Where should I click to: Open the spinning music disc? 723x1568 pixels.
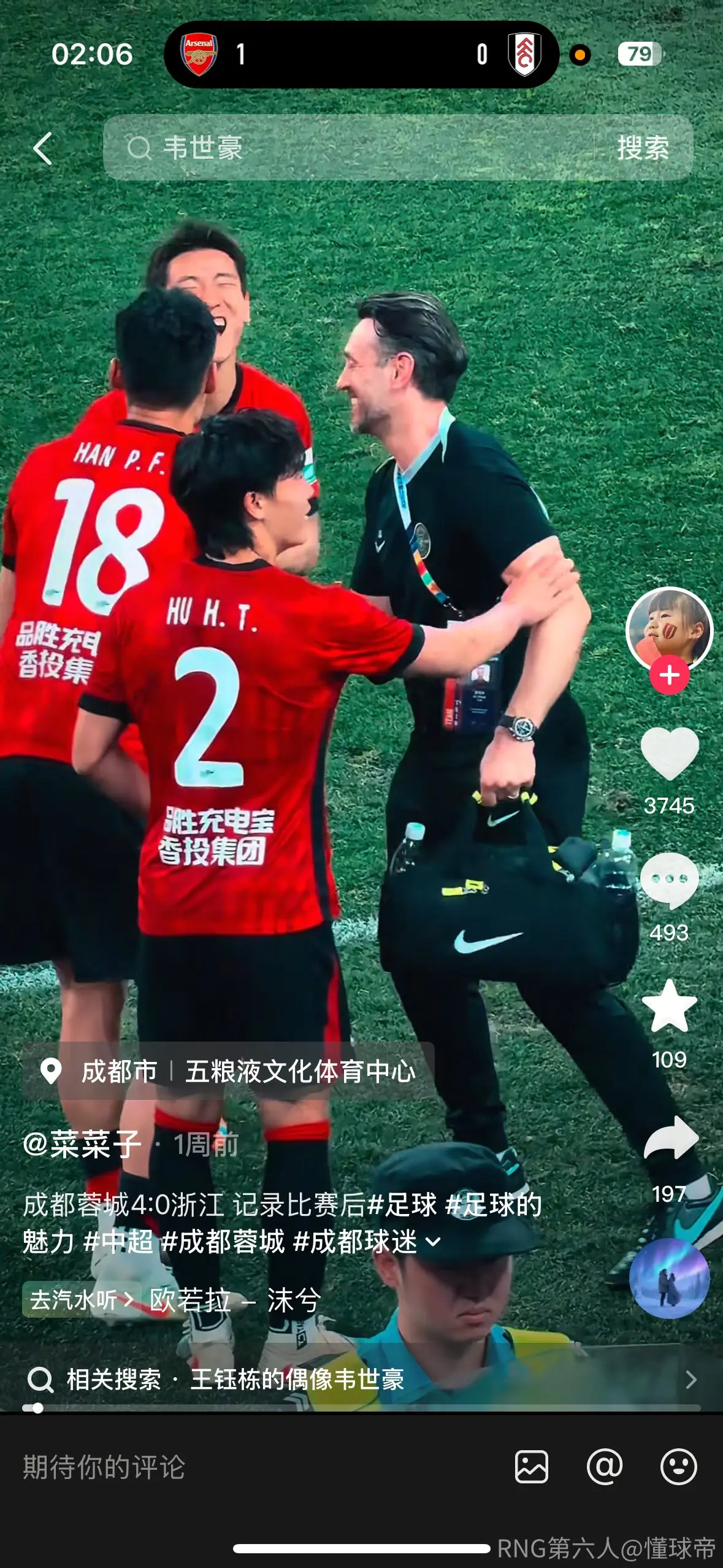click(x=669, y=1278)
